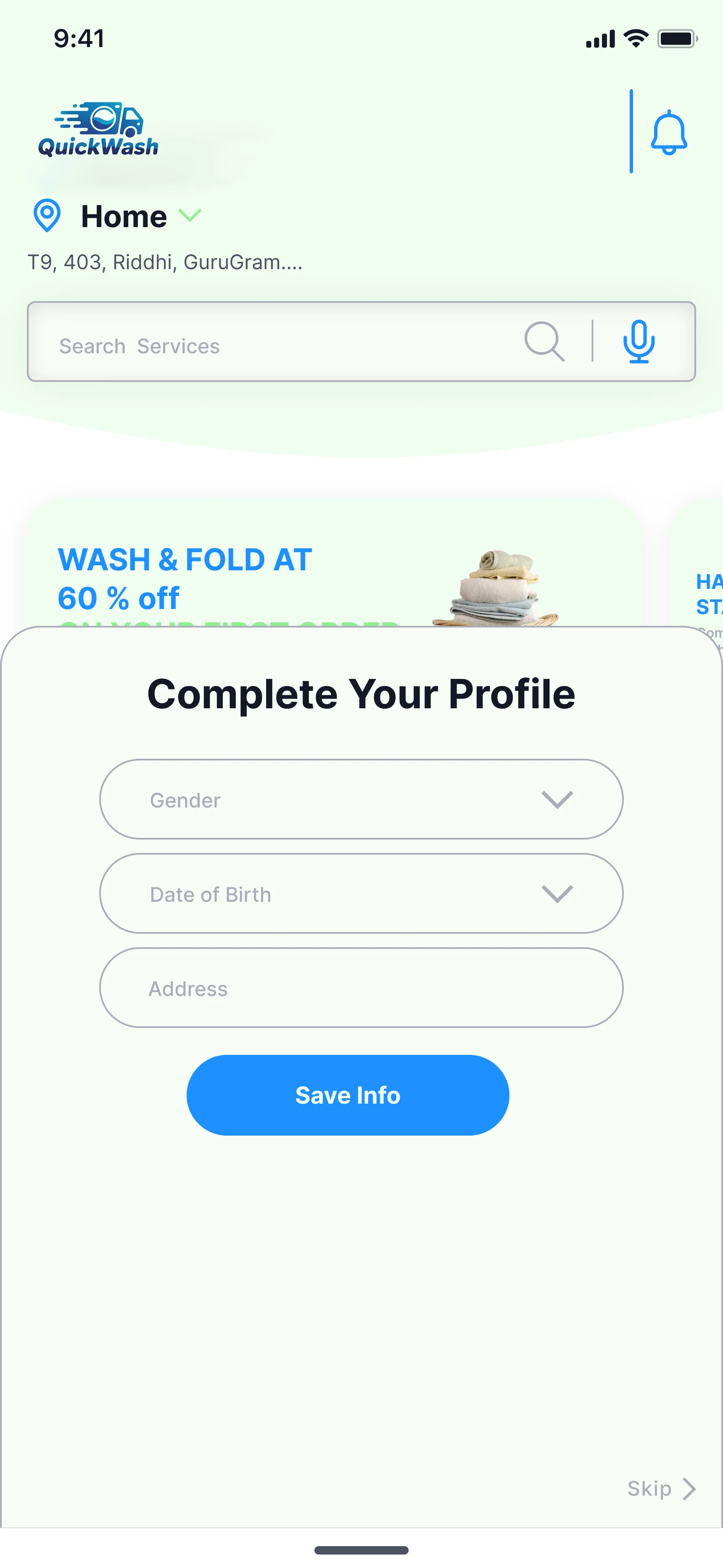Start voice search with microphone
The height and width of the screenshot is (1568, 723).
click(639, 342)
